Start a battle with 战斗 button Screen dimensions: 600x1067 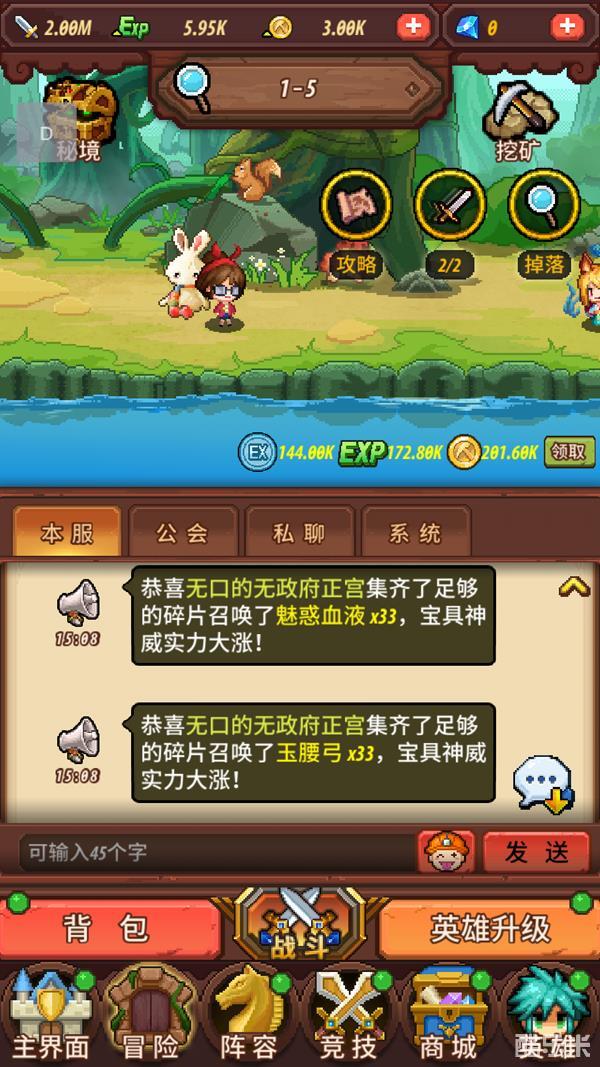(298, 918)
